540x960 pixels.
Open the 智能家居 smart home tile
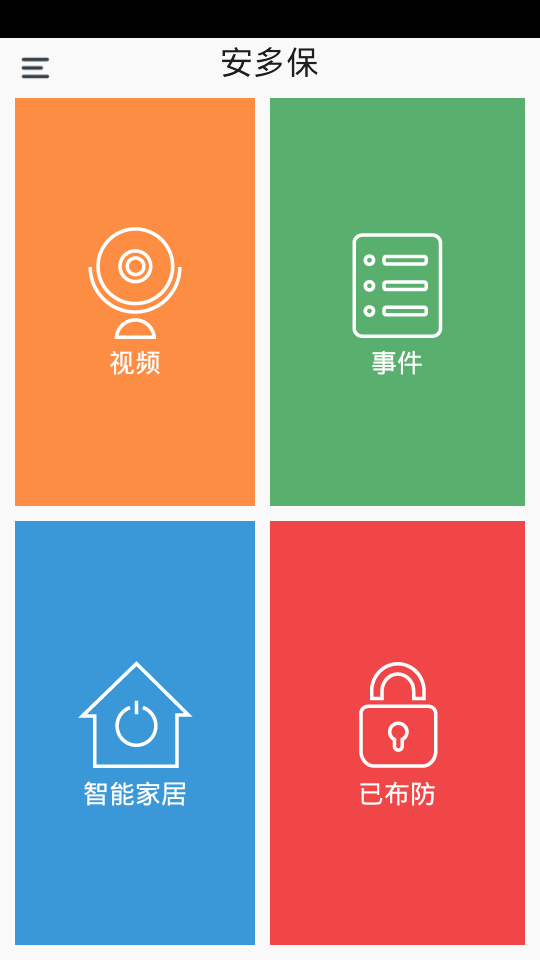tap(135, 733)
